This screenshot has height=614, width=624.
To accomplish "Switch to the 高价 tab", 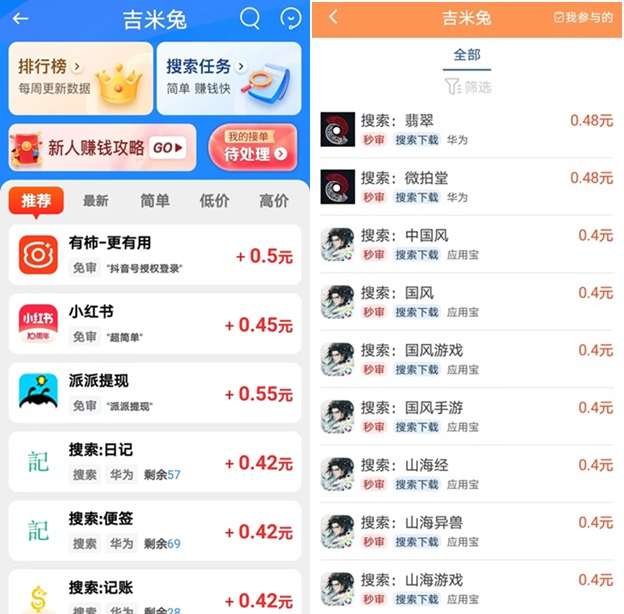I will pos(273,200).
